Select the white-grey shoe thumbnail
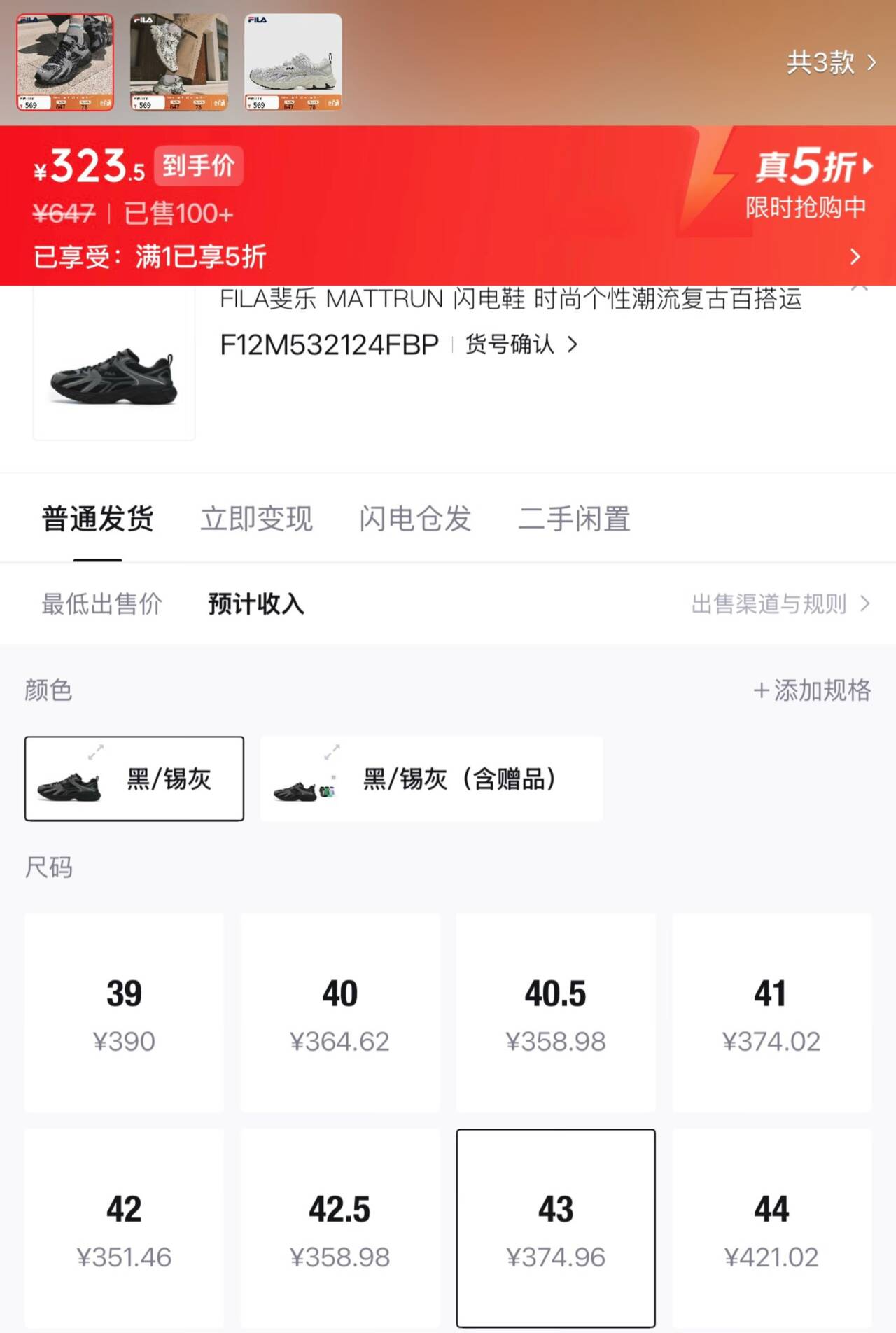Image resolution: width=896 pixels, height=1333 pixels. click(x=293, y=62)
